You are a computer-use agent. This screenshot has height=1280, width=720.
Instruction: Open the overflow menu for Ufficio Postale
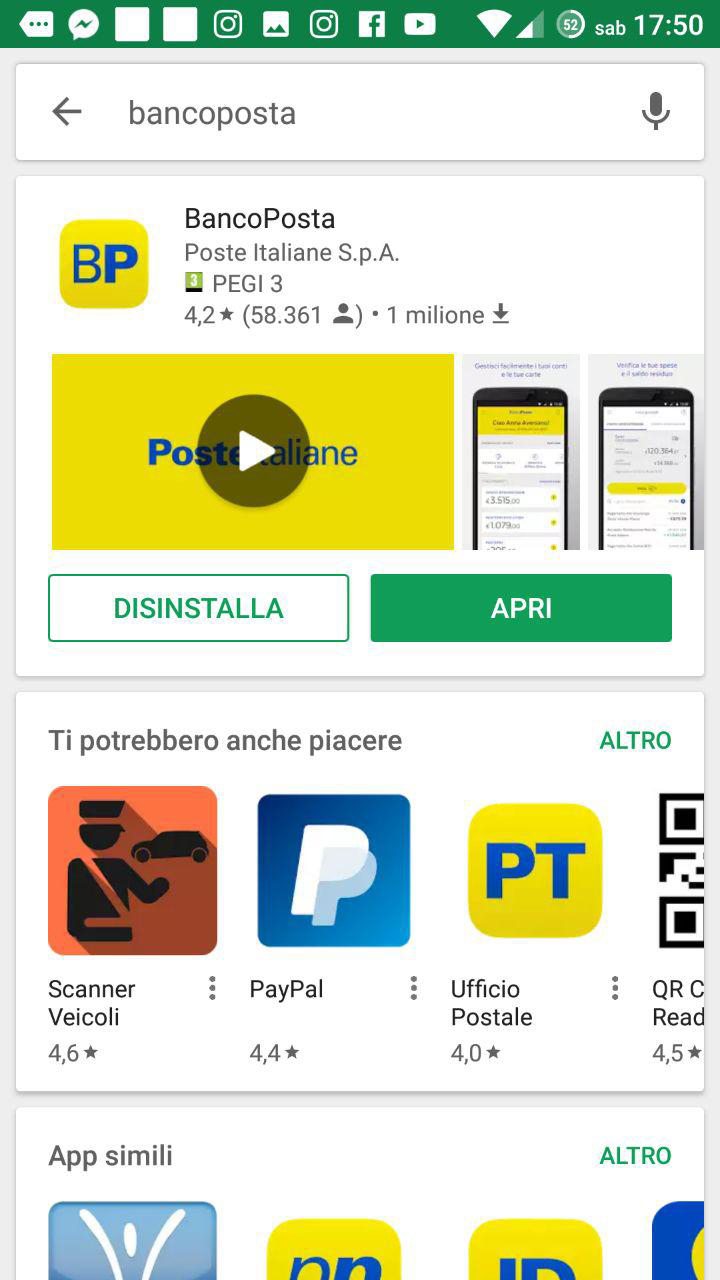tap(615, 989)
